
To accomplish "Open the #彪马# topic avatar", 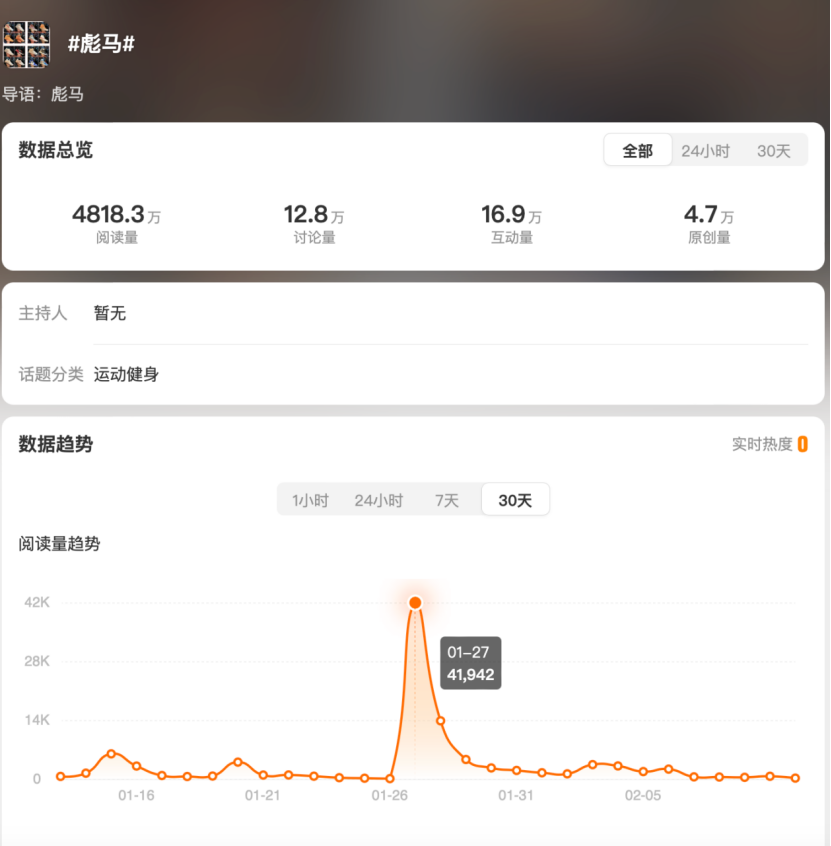I will tap(27, 44).
